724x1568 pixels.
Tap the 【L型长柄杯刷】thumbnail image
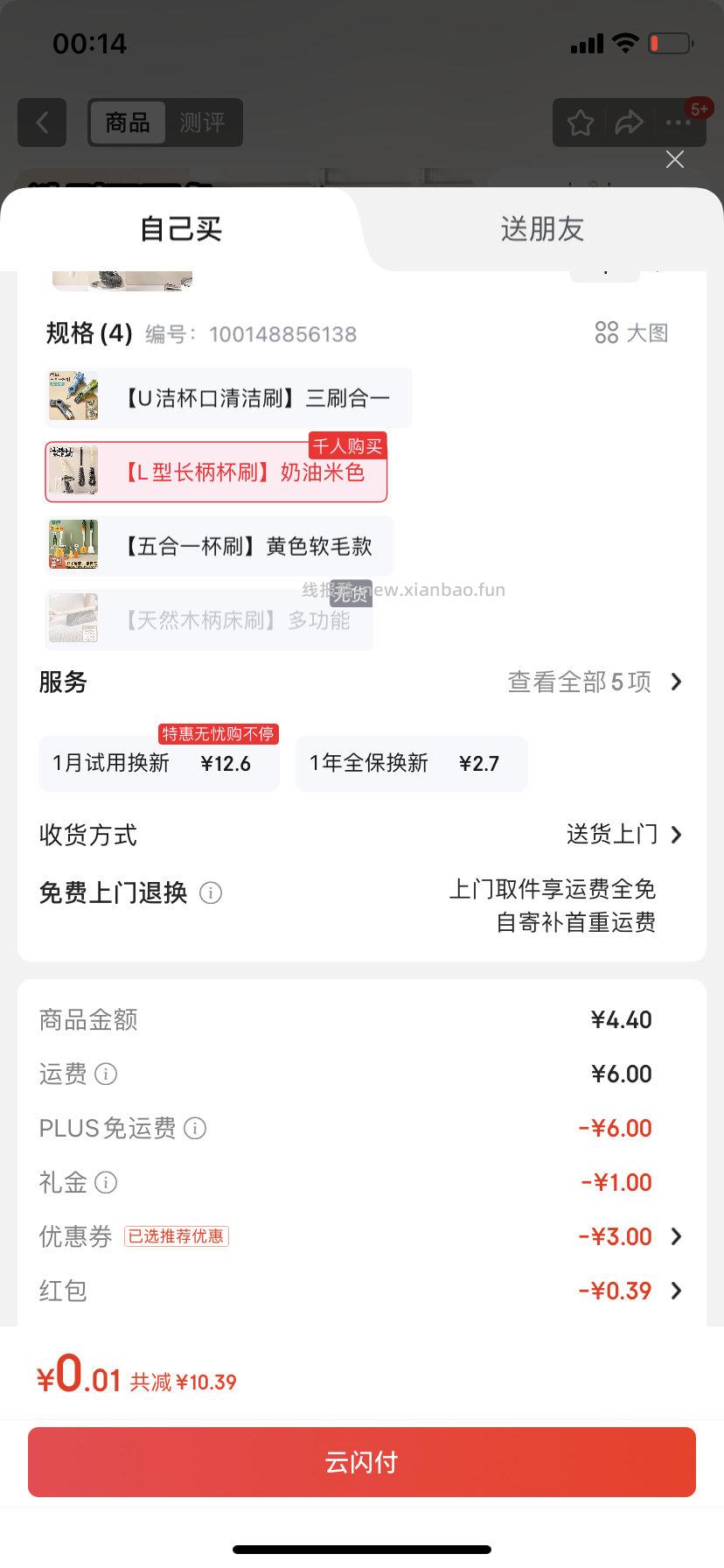(x=73, y=472)
